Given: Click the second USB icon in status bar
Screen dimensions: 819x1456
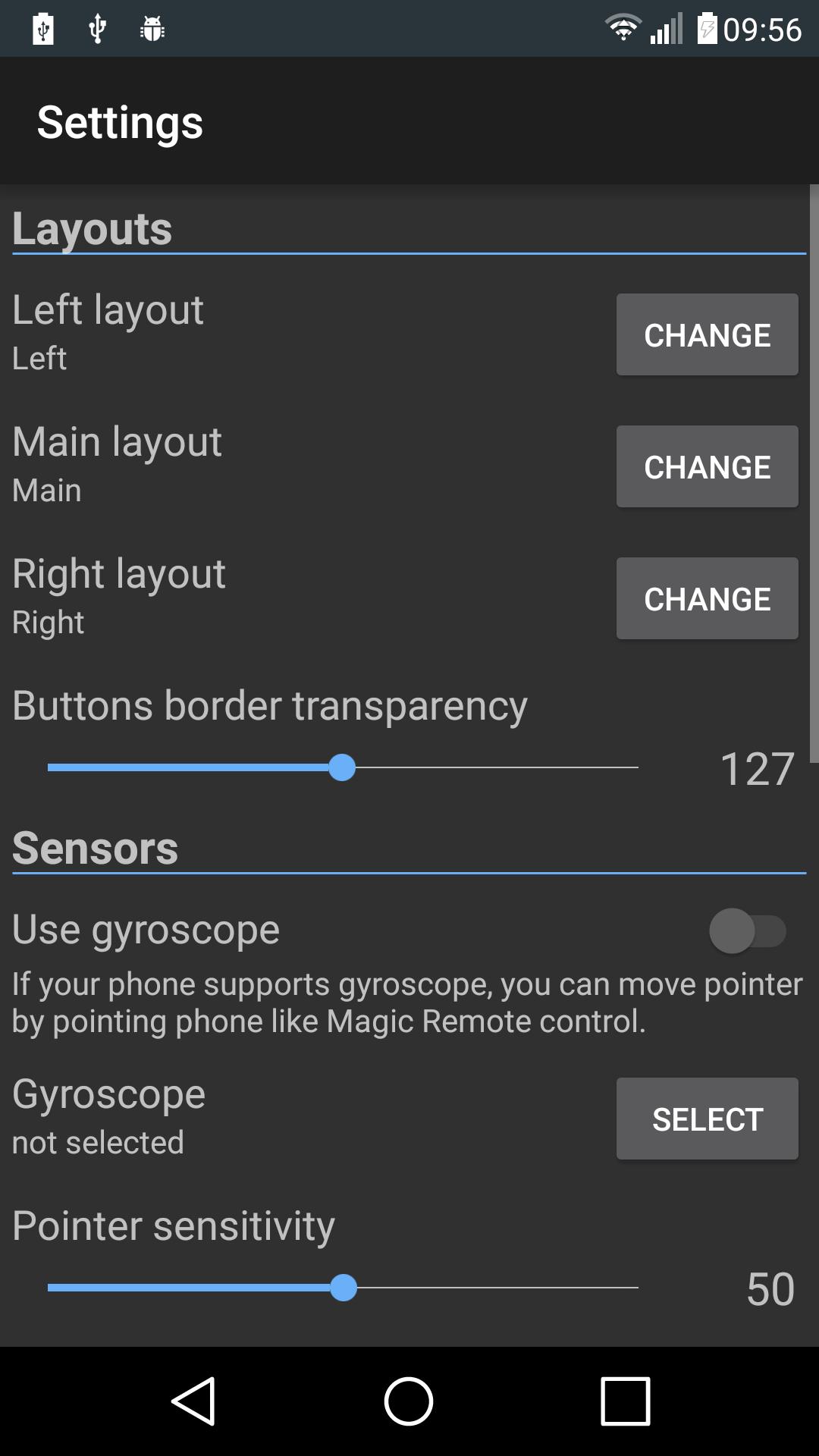Looking at the screenshot, I should point(96,27).
